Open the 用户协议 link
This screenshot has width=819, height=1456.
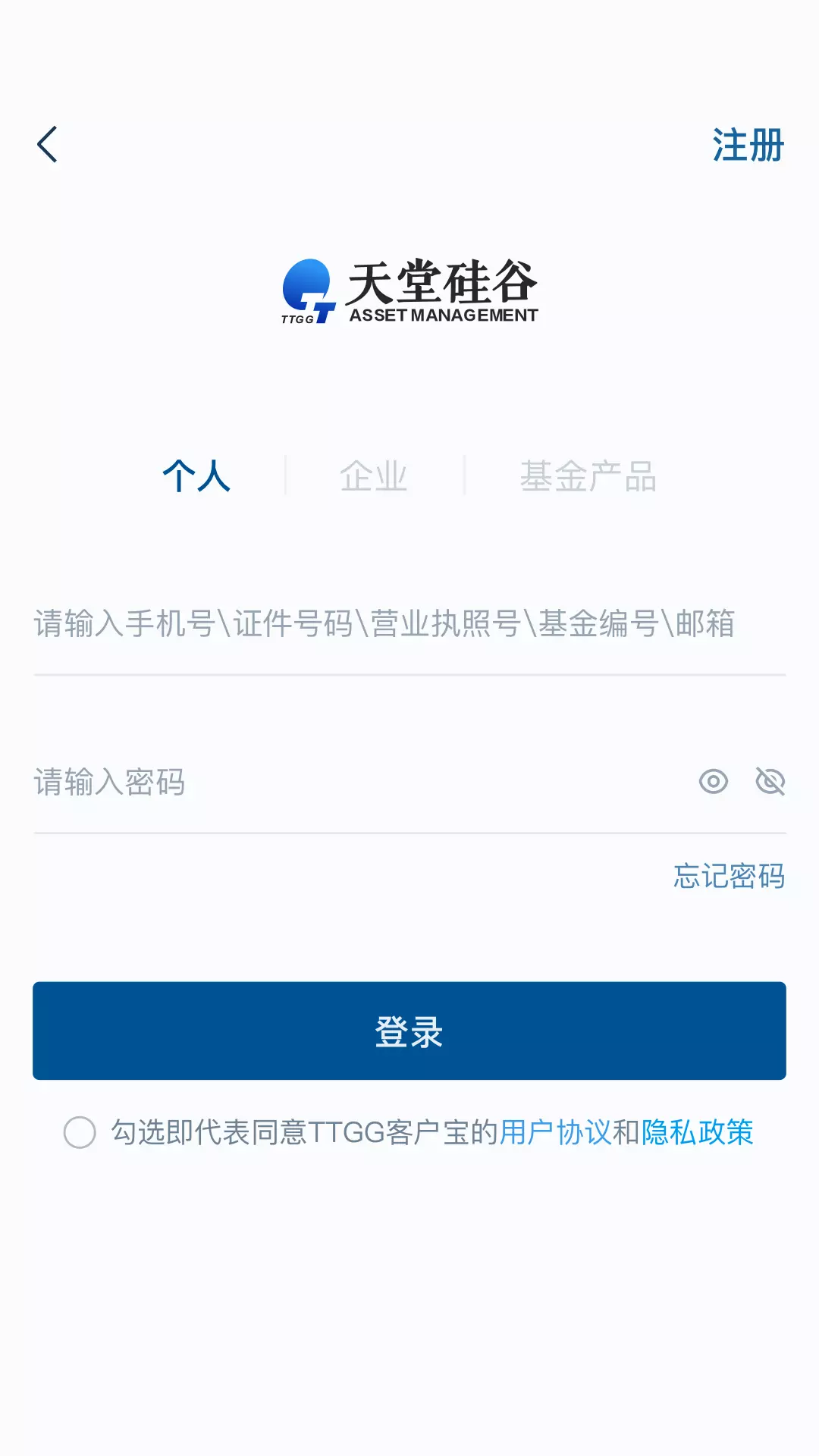coord(556,1132)
